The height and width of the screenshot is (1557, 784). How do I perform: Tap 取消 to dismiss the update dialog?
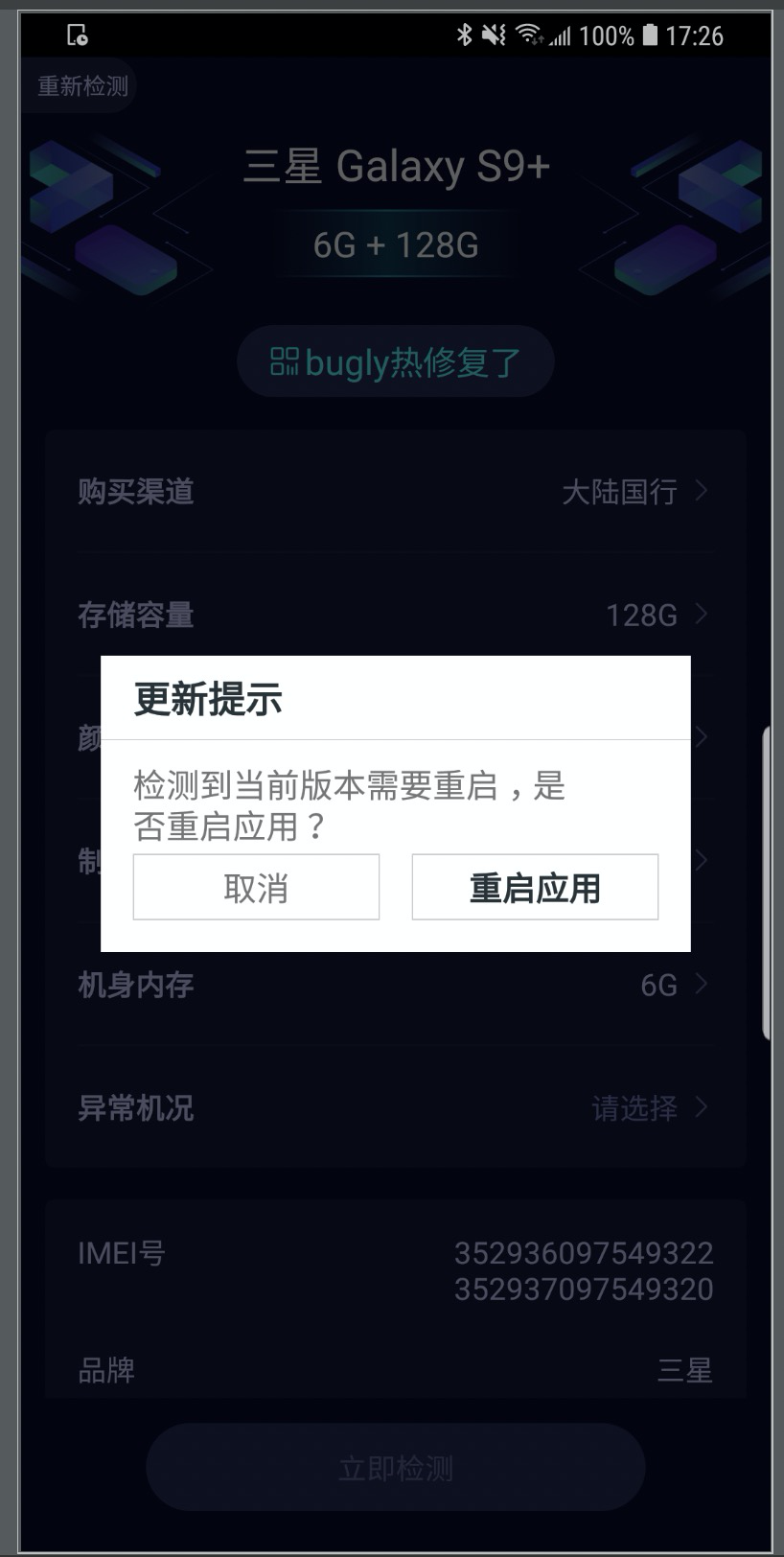[256, 887]
